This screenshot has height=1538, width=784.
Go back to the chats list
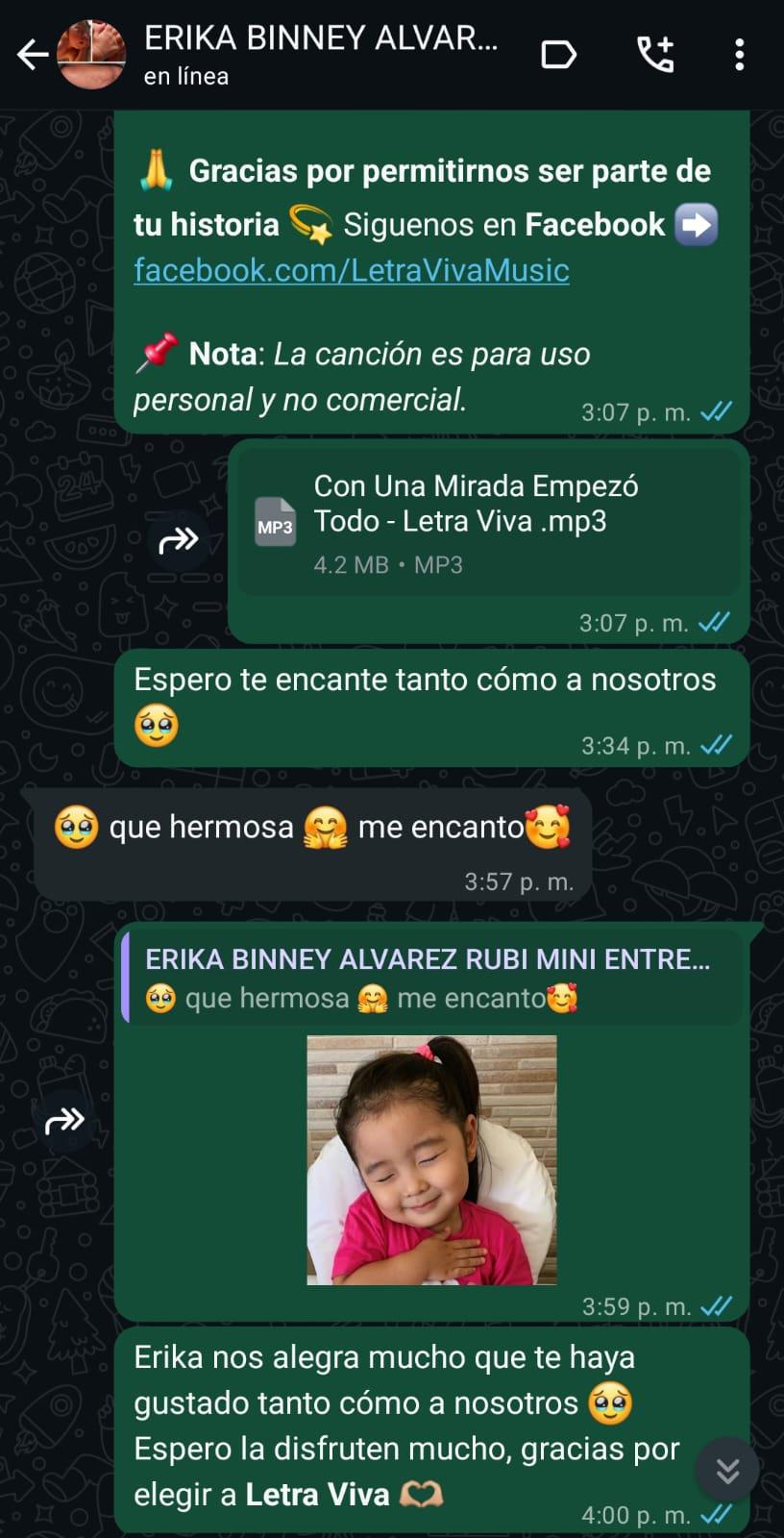click(x=33, y=55)
